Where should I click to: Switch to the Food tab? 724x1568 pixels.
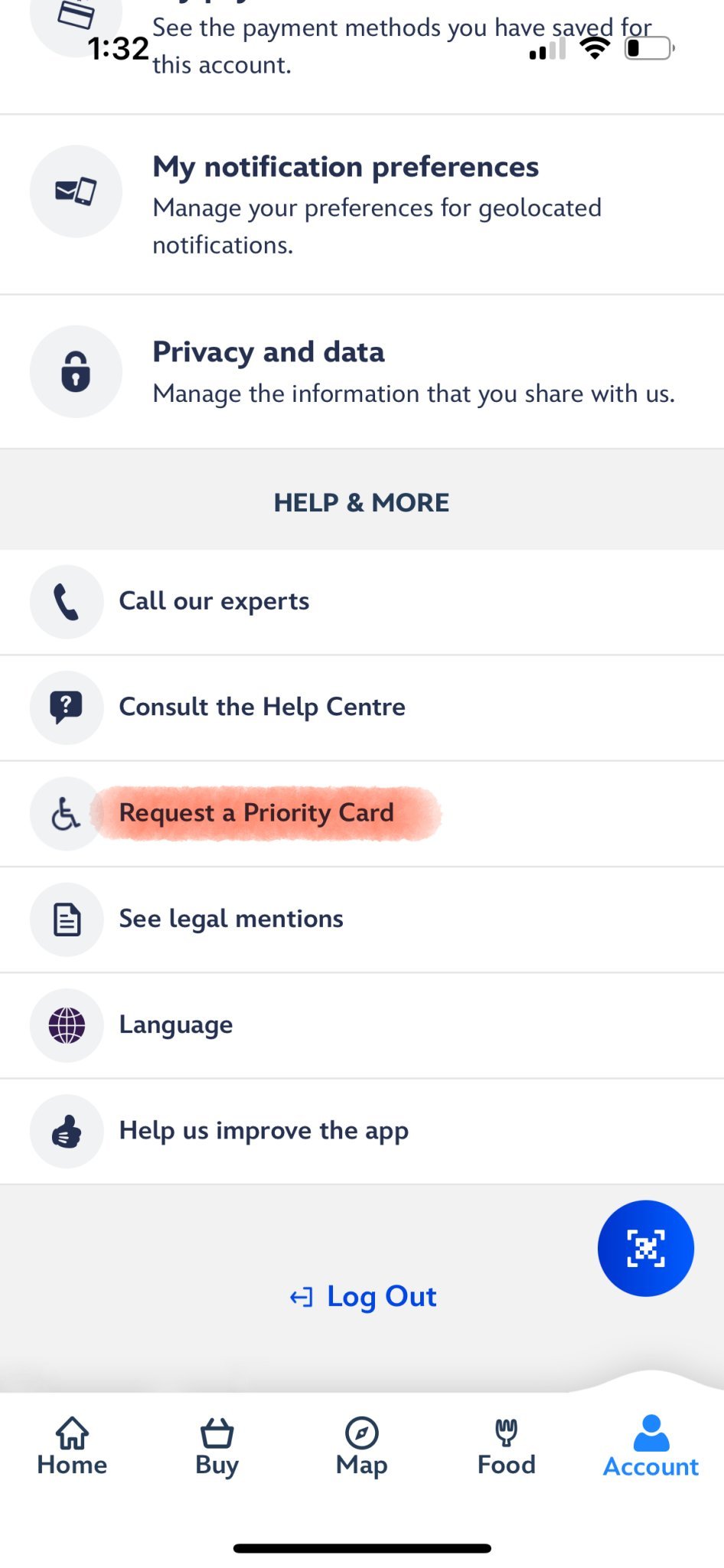506,1446
